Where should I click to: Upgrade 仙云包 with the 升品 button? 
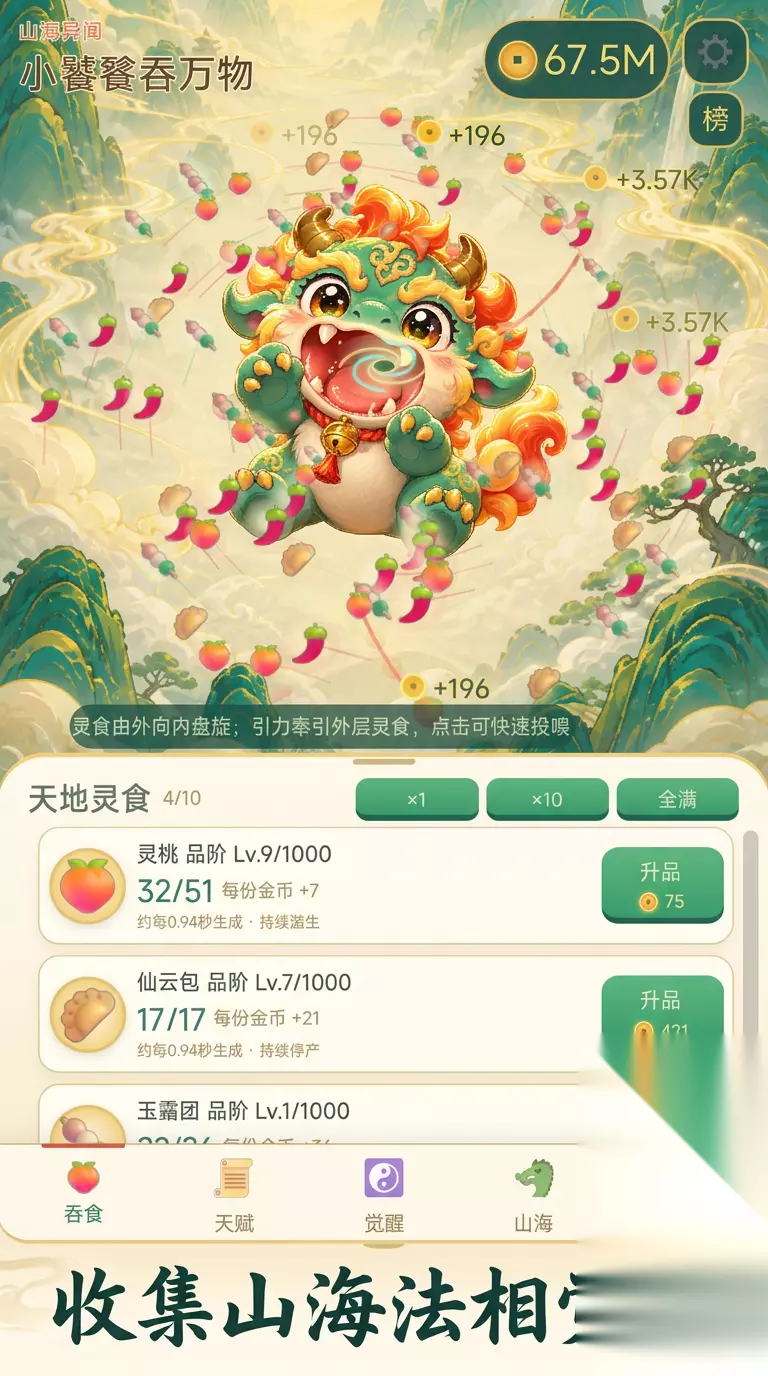[662, 1012]
